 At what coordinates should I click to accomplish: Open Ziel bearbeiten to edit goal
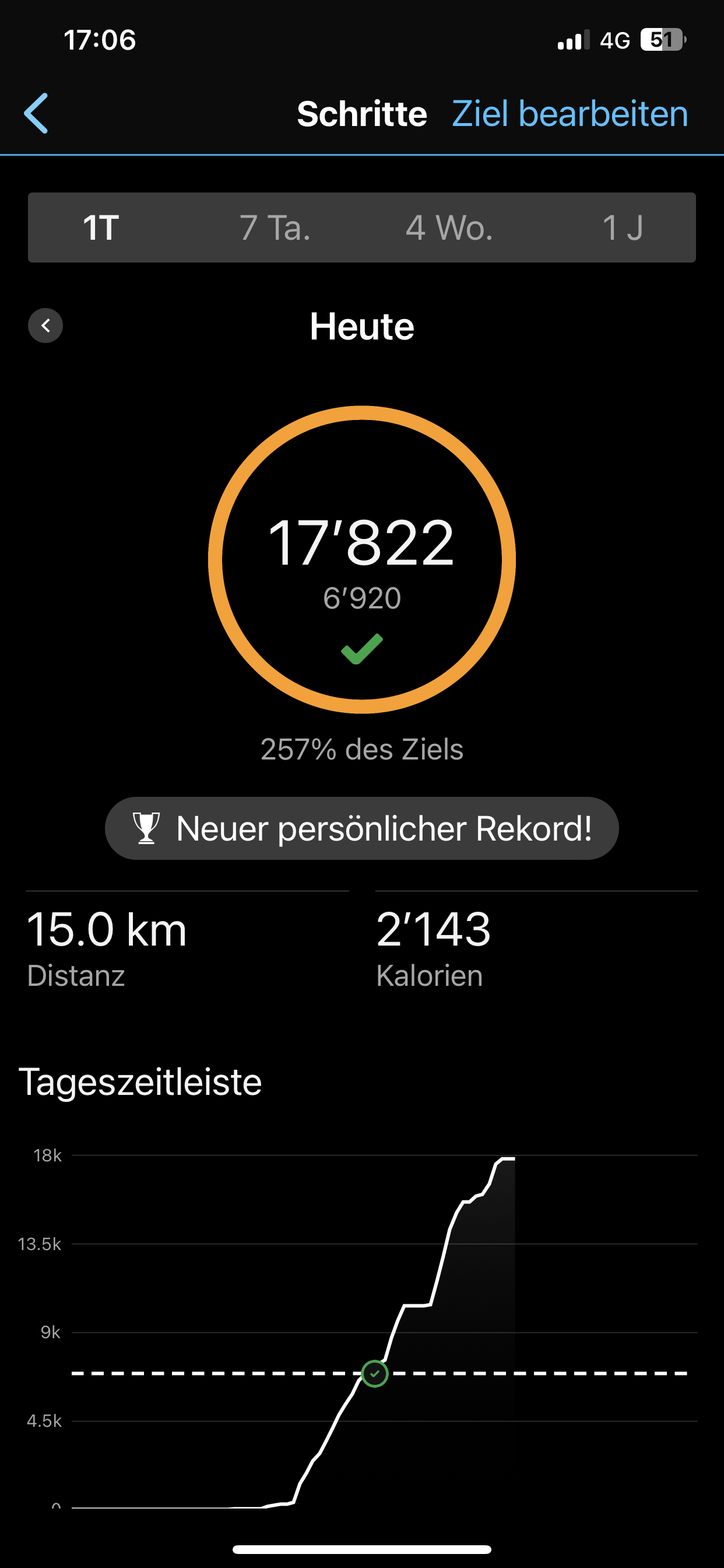pyautogui.click(x=570, y=114)
